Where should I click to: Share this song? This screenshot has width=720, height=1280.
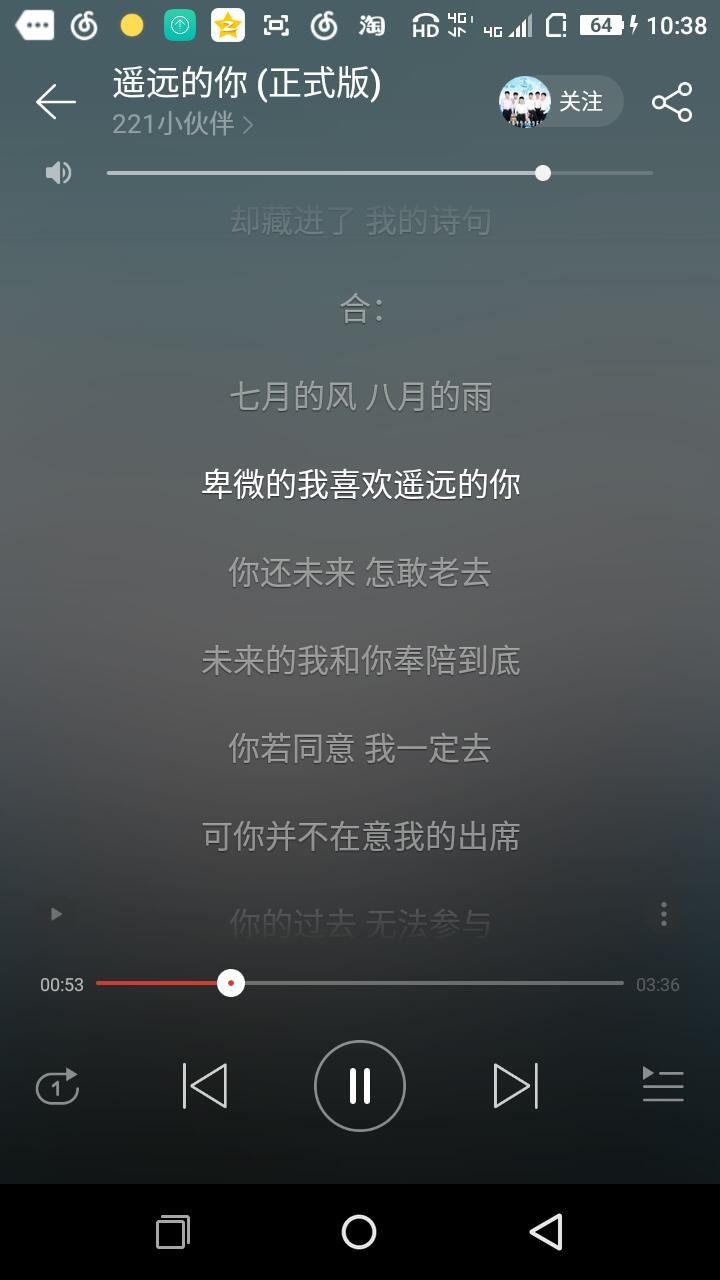tap(672, 101)
